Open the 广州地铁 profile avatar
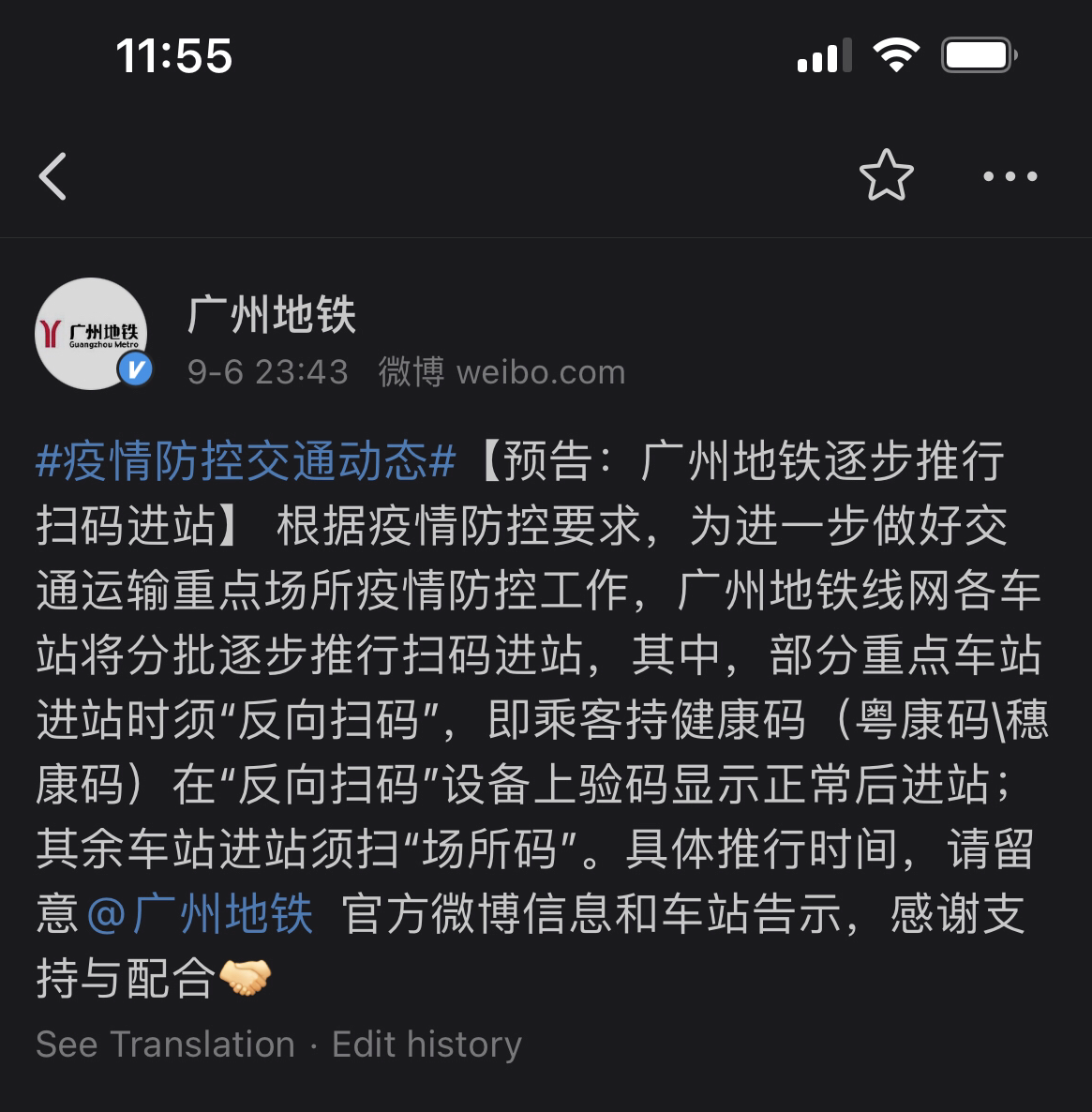 pyautogui.click(x=91, y=334)
